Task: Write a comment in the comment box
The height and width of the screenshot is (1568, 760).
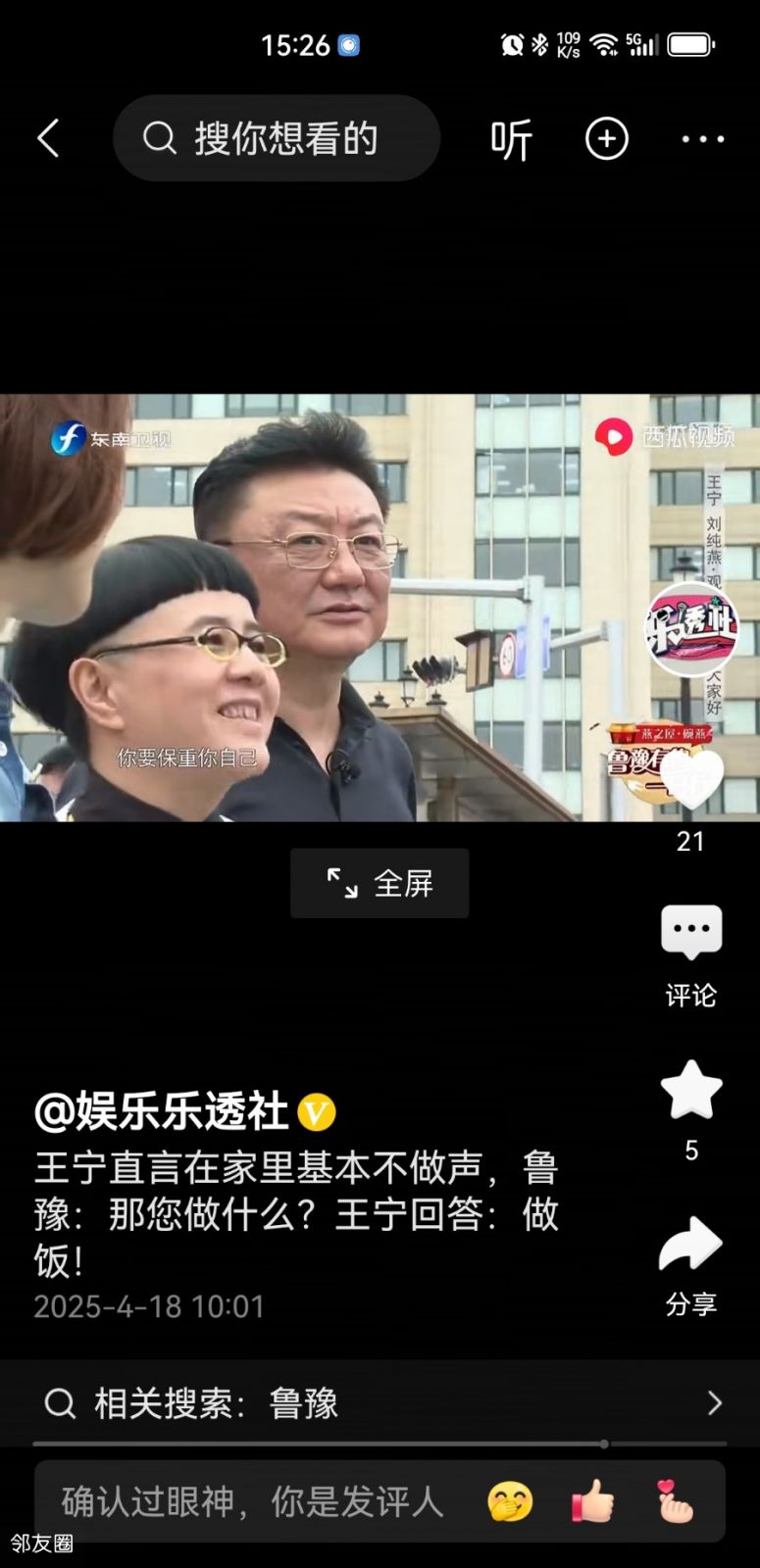Action: tap(252, 1501)
